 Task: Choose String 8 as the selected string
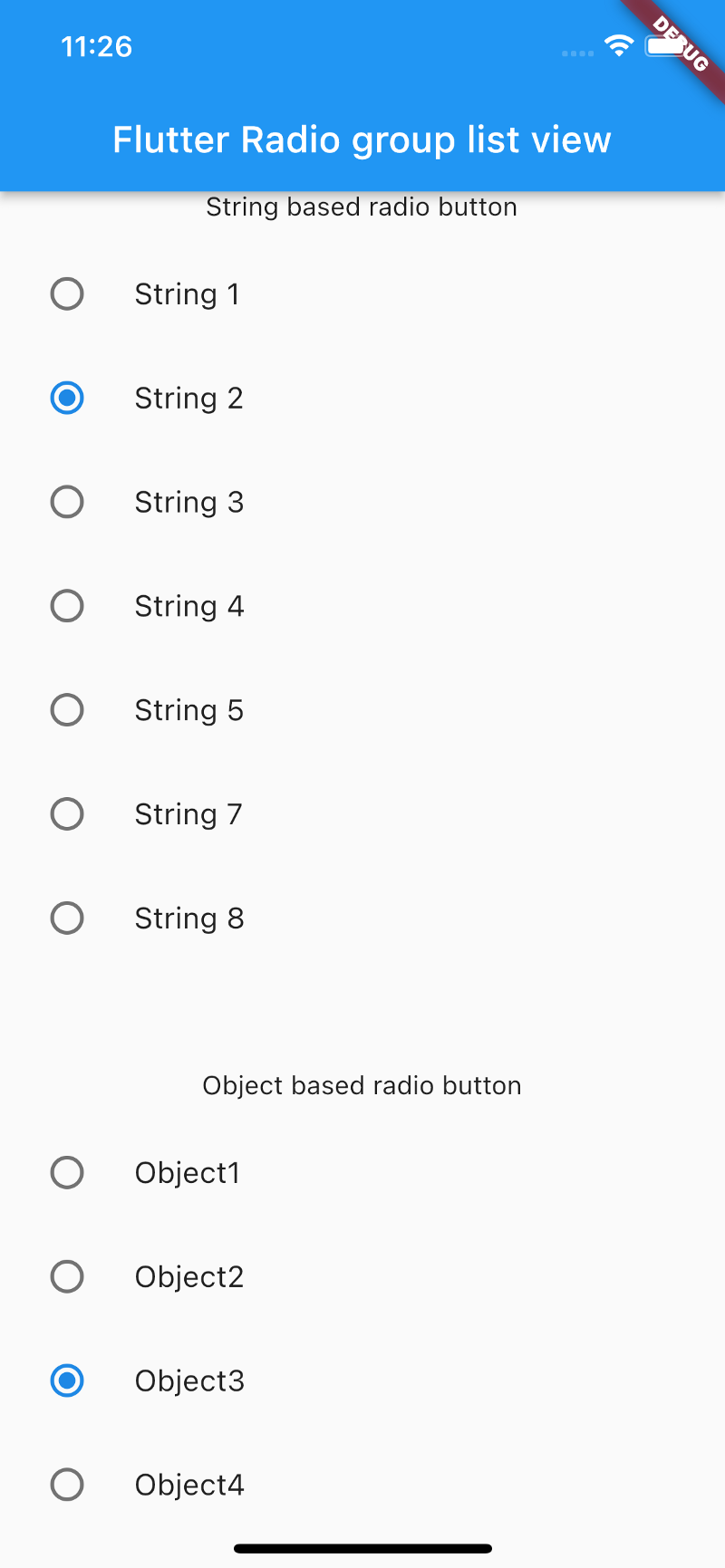click(67, 918)
